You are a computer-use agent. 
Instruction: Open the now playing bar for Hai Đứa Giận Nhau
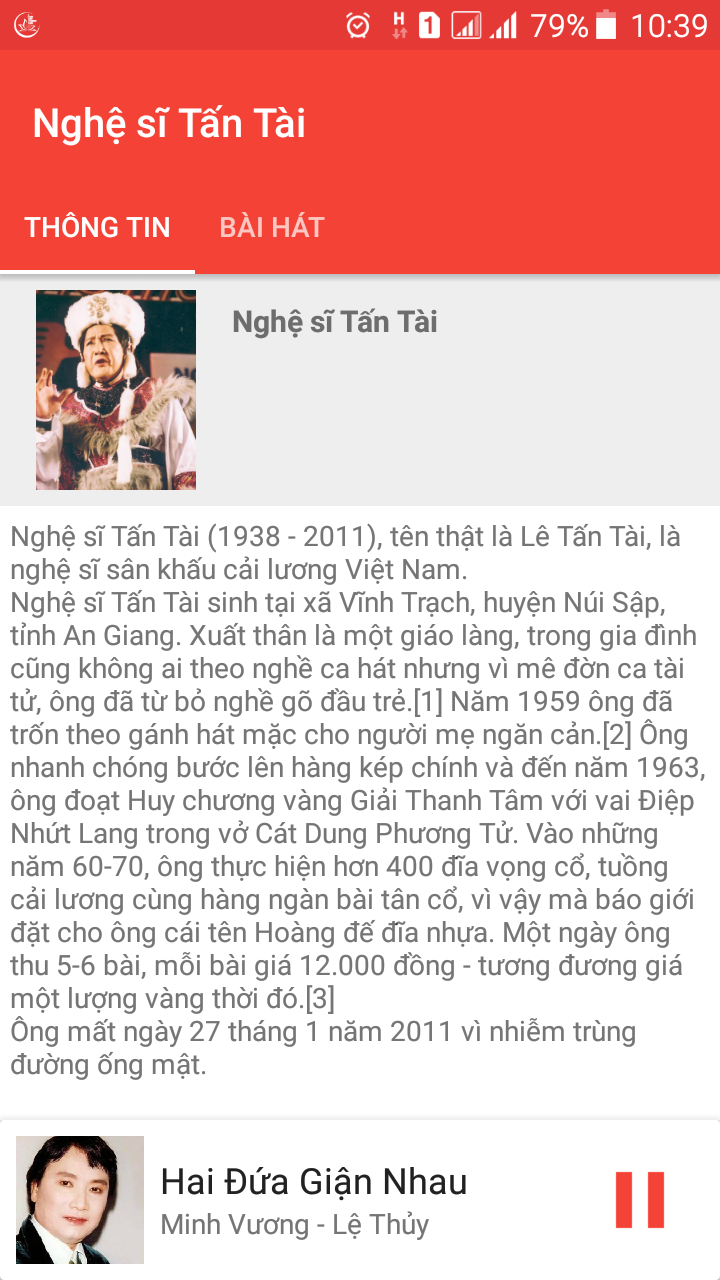click(x=360, y=1200)
